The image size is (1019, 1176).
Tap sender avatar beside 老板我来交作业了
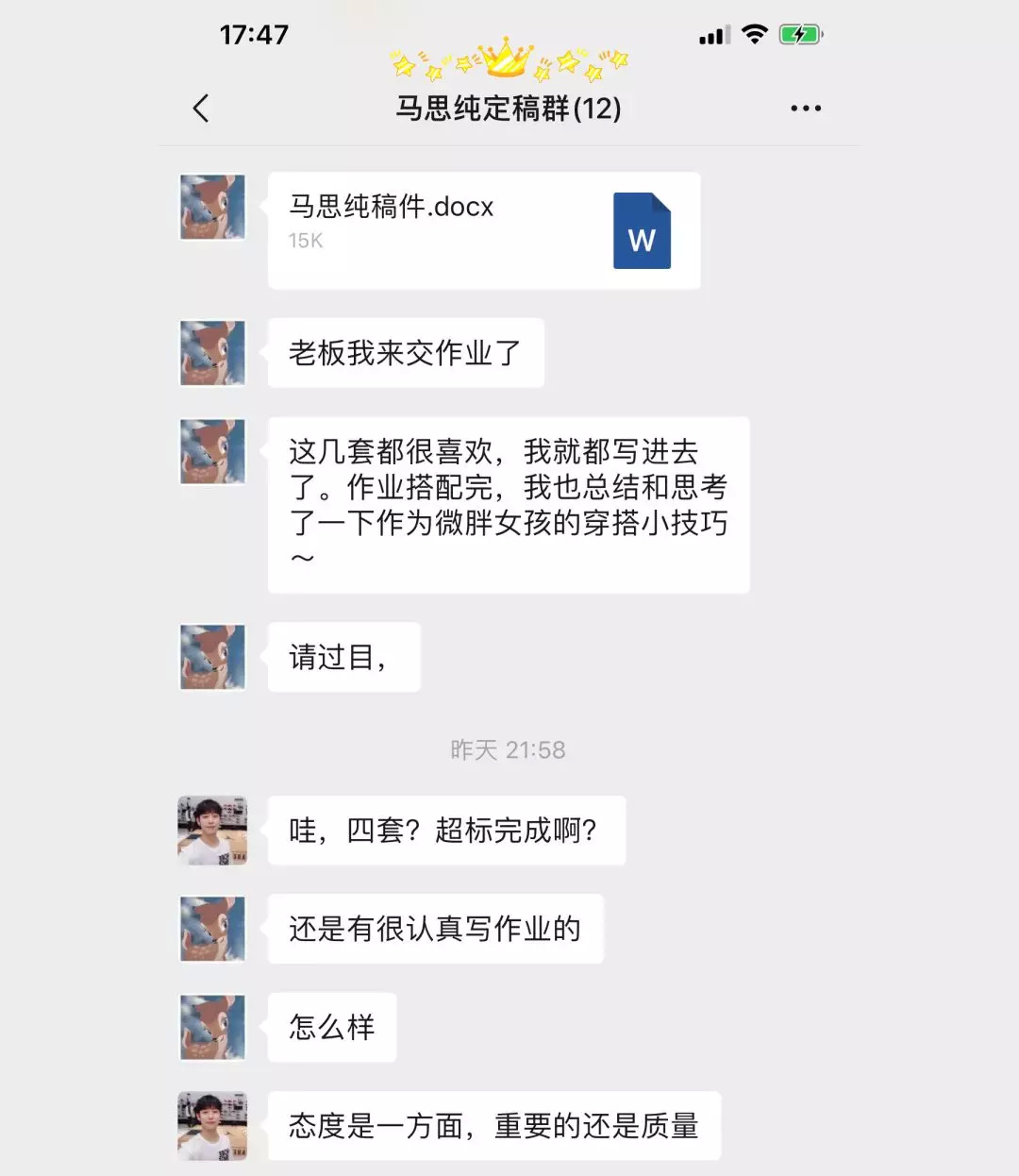[213, 353]
